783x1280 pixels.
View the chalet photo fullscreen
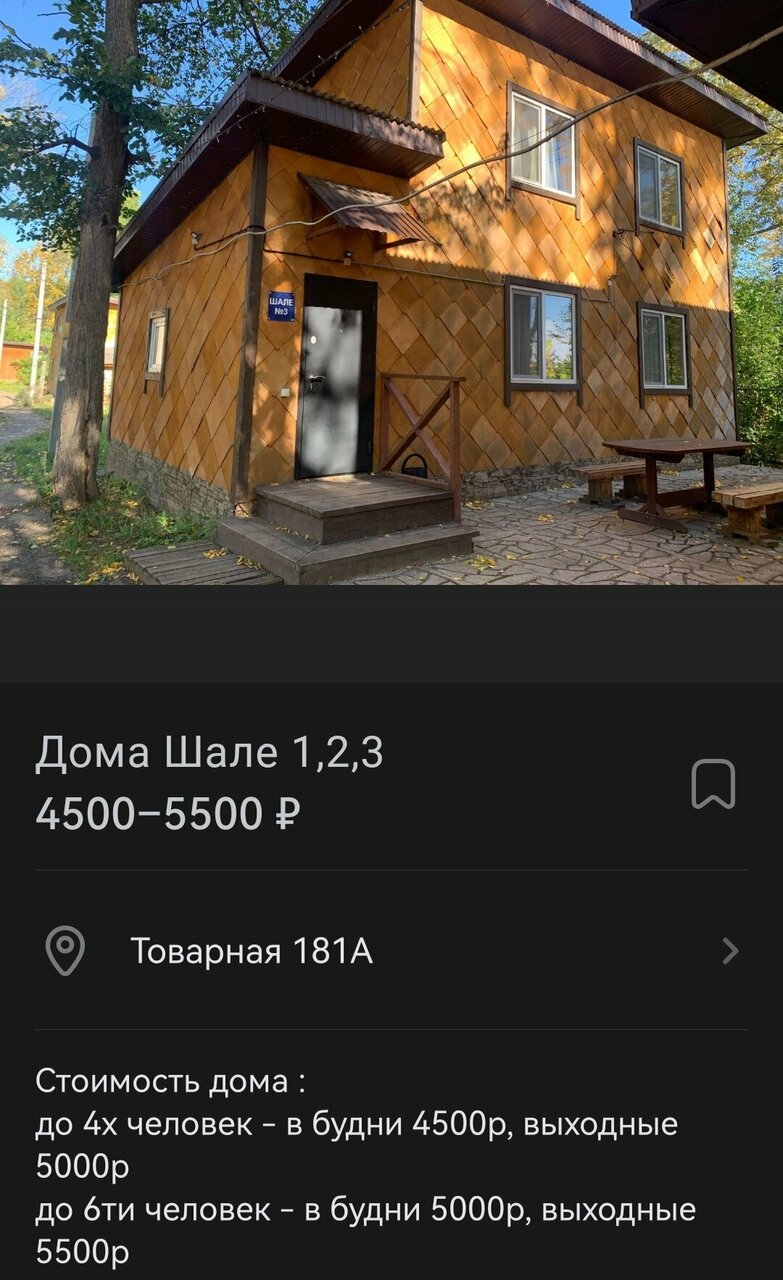391,295
